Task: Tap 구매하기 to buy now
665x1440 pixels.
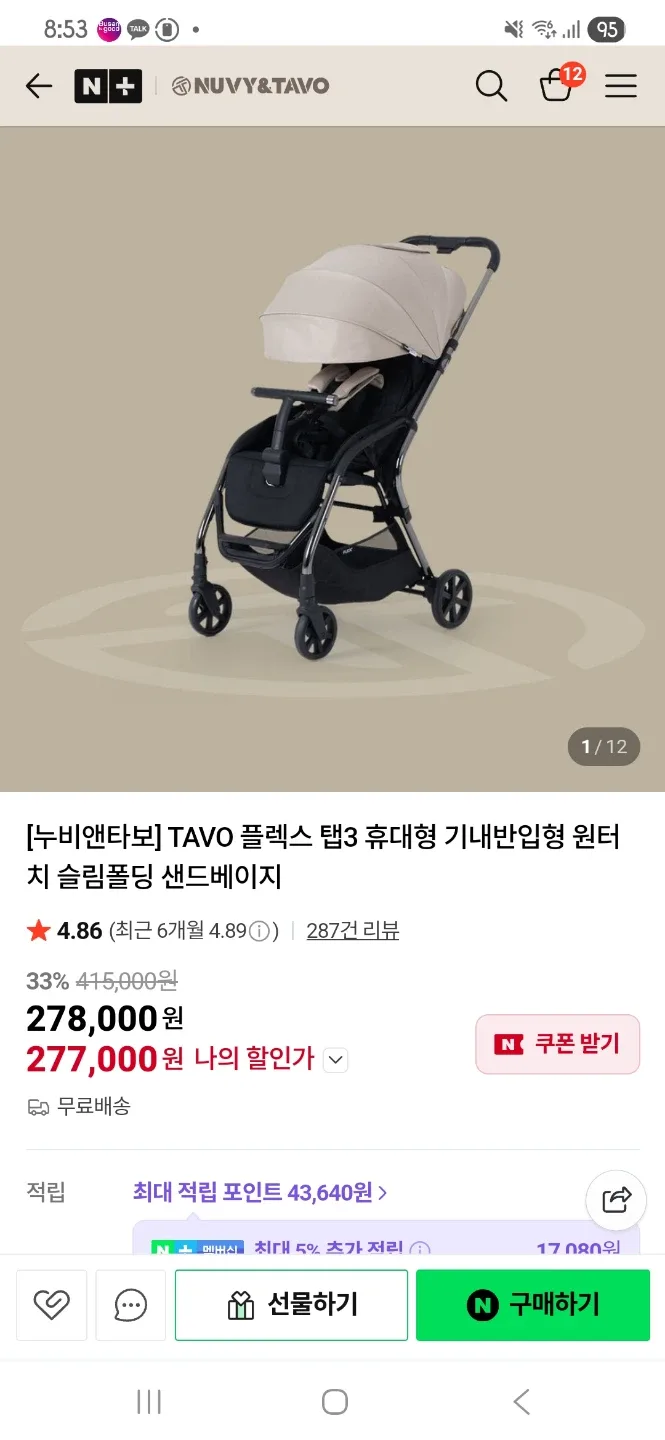Action: coord(533,1304)
